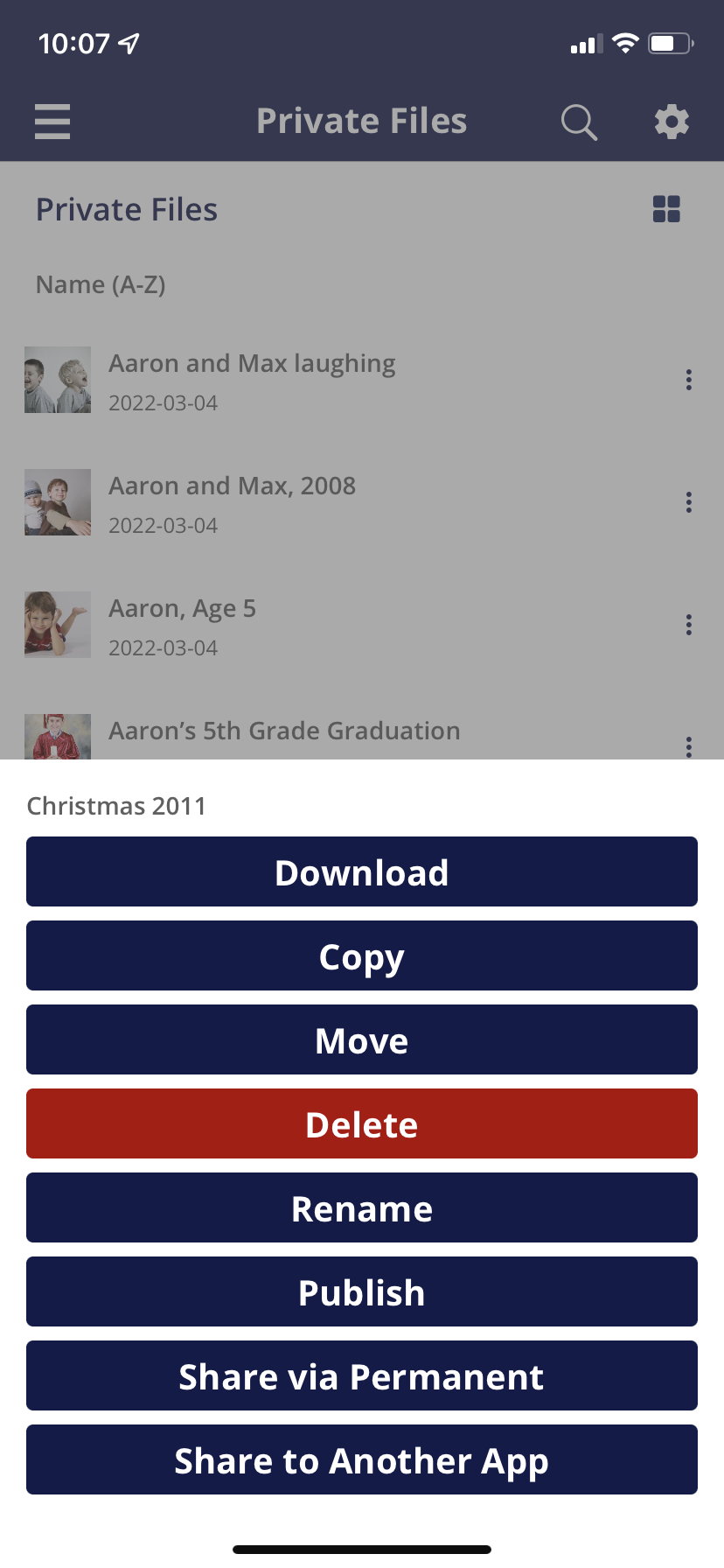Viewport: 724px width, 1568px height.
Task: Rename the Christmas 2011 file
Action: click(362, 1208)
